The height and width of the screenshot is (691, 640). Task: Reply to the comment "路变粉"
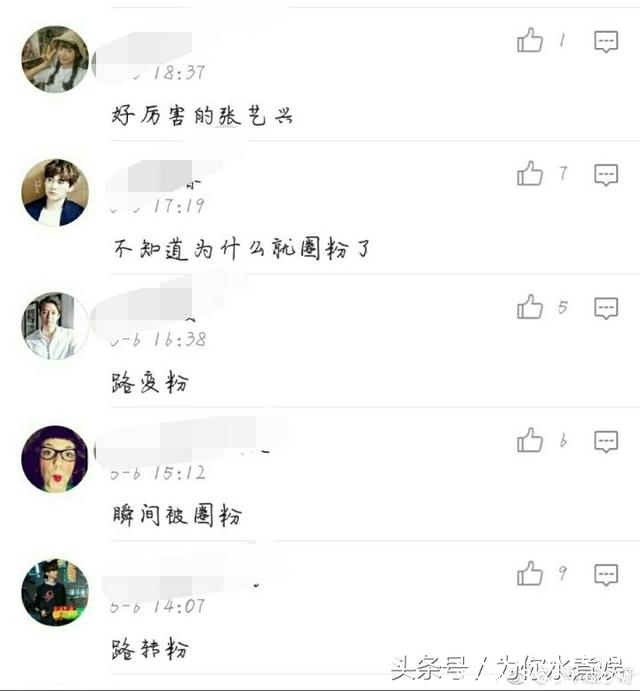(x=606, y=308)
